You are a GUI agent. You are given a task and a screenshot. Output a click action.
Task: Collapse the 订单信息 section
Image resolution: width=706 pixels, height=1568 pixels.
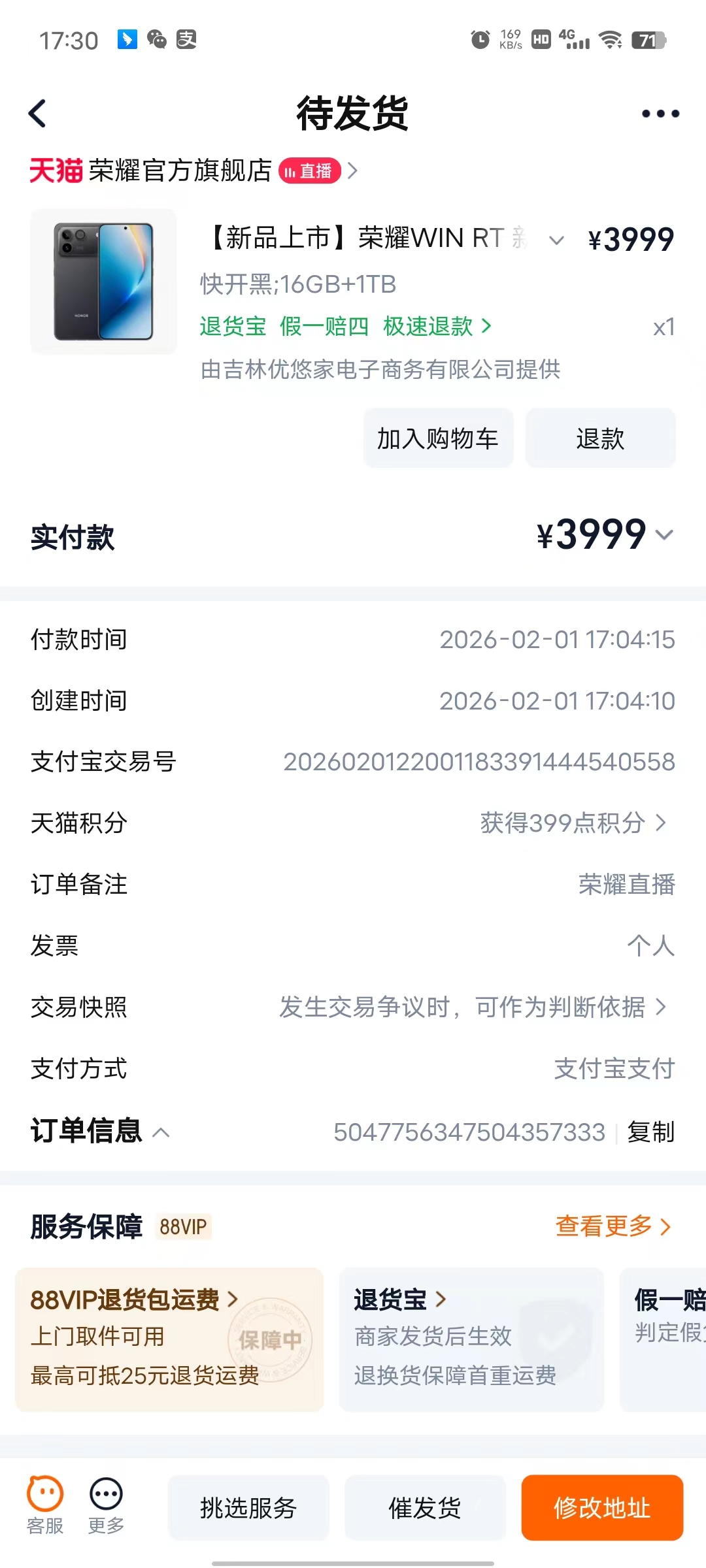(161, 1132)
